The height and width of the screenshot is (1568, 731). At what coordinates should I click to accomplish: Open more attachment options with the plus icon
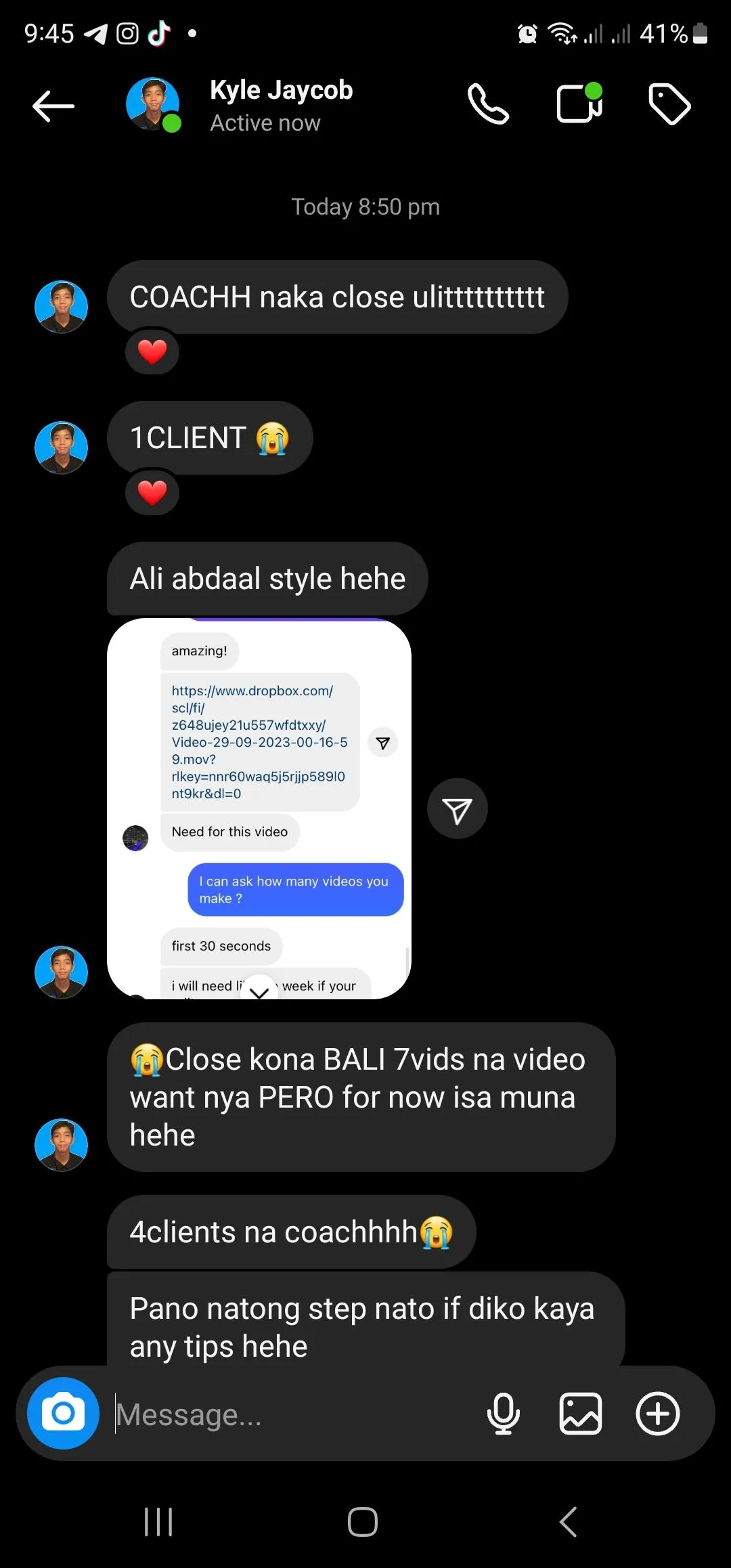point(658,1414)
